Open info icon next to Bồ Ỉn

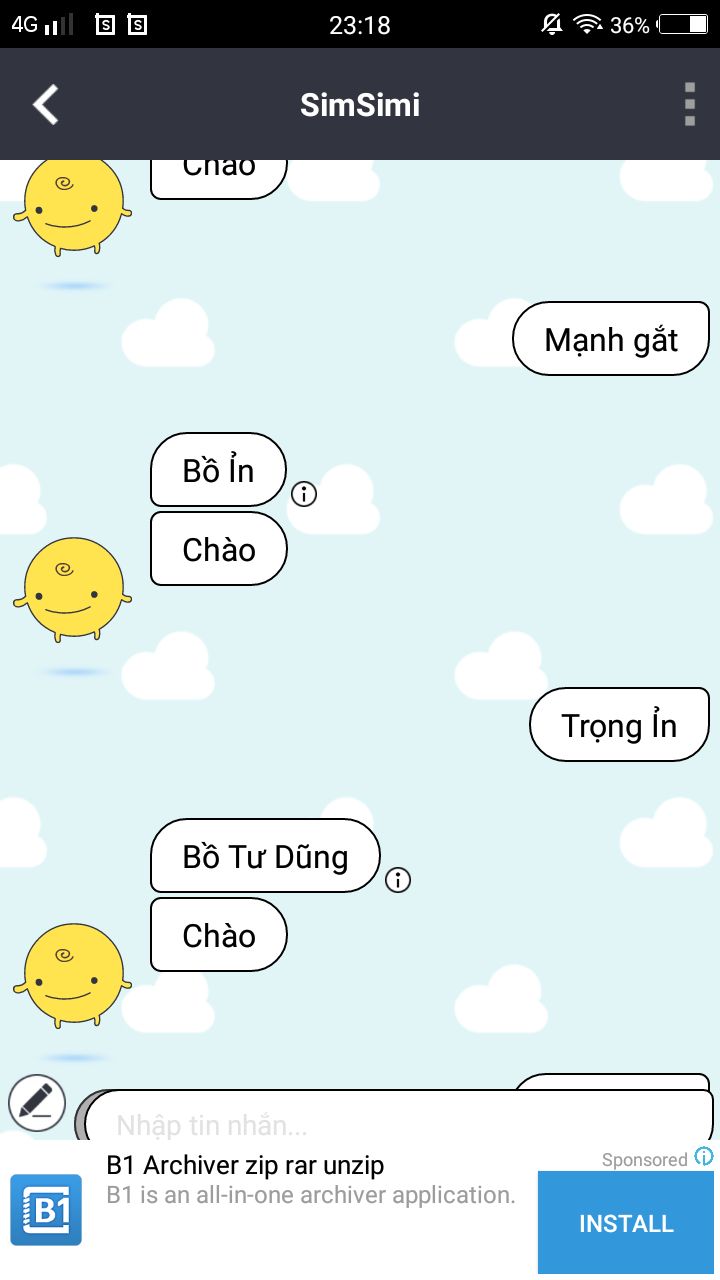tap(304, 494)
